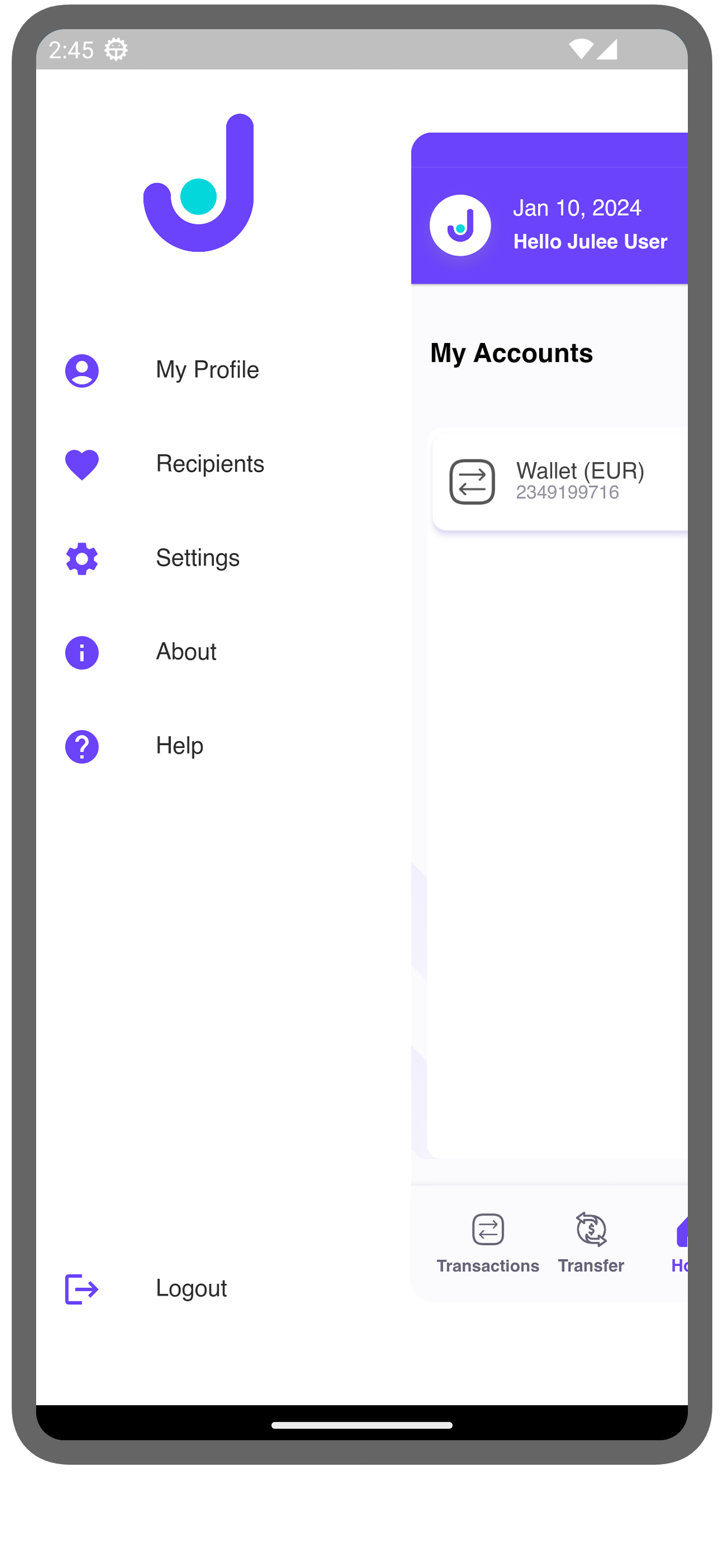Open Help
The width and height of the screenshot is (724, 1568).
point(179,745)
